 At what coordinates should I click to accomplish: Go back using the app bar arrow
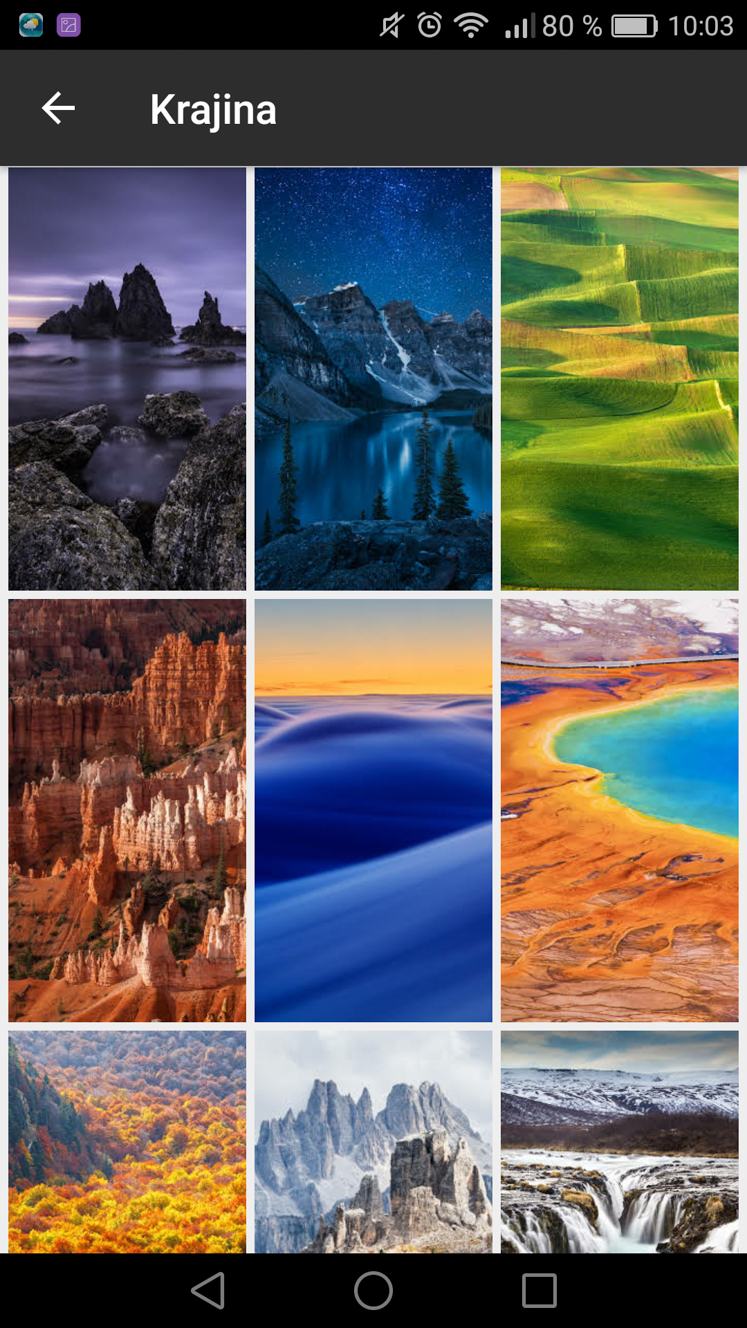(x=58, y=108)
